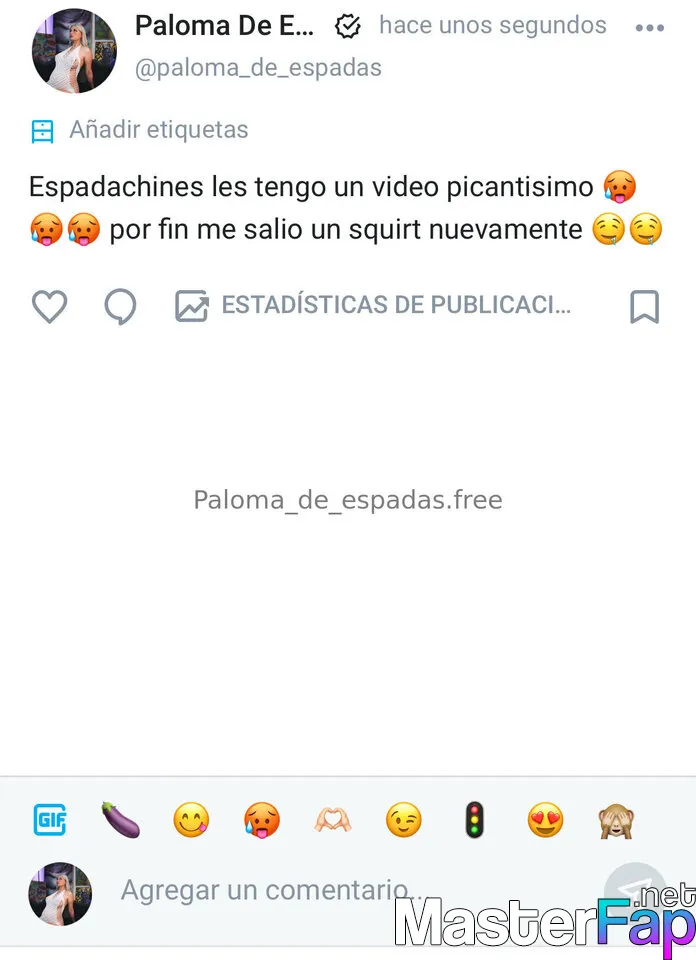The width and height of the screenshot is (696, 960).
Task: Open the comments bubble icon
Action: (x=120, y=307)
